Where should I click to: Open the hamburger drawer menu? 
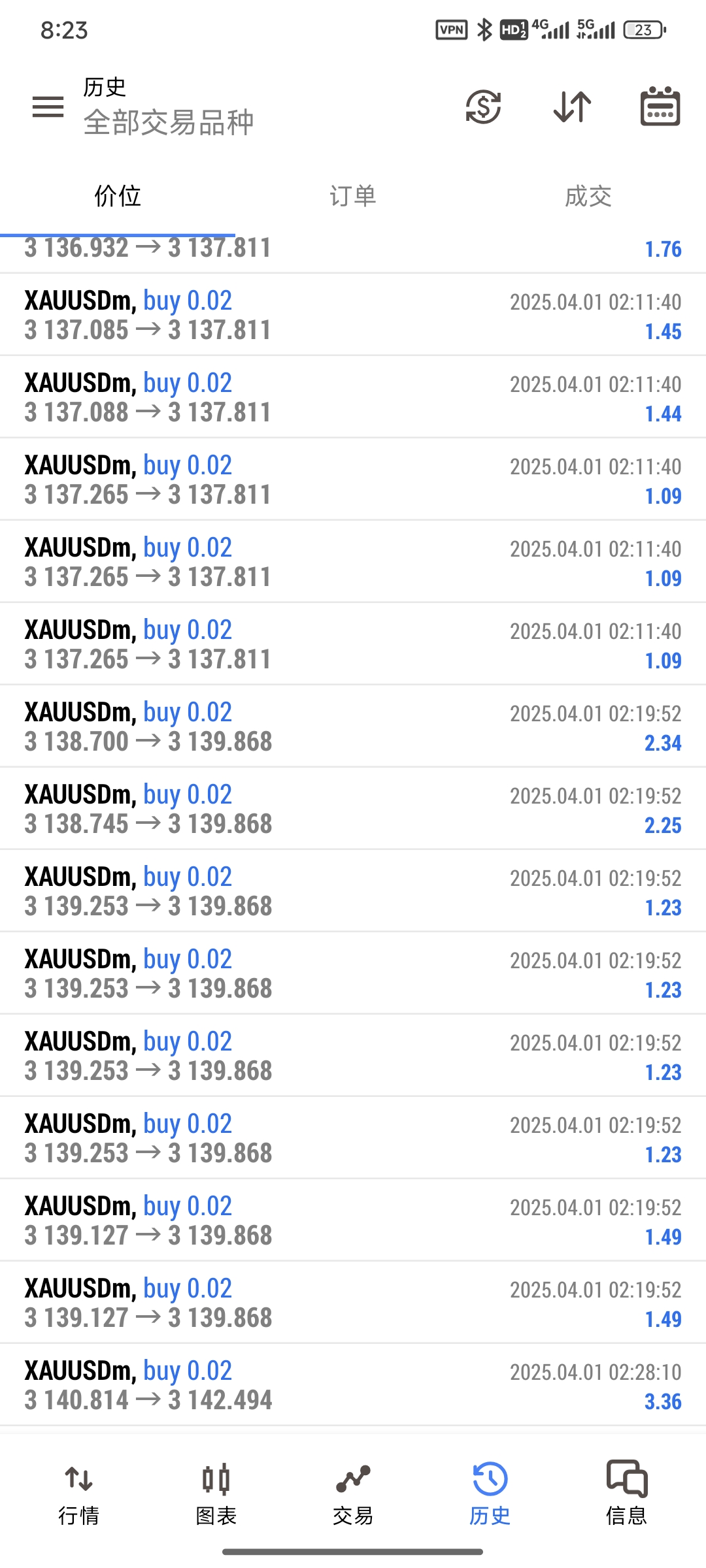(x=48, y=106)
